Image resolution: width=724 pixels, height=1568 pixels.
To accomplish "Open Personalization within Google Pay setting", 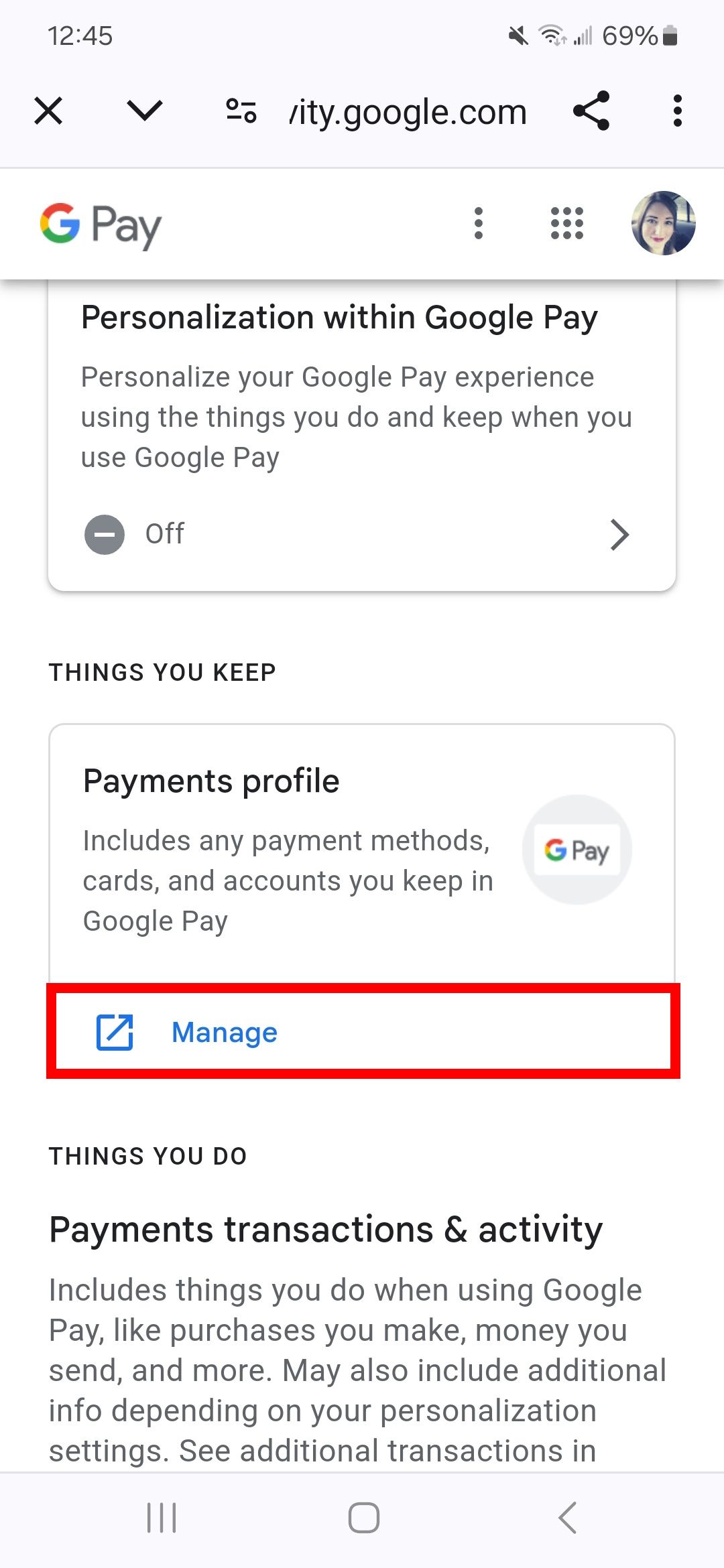I will (x=362, y=533).
